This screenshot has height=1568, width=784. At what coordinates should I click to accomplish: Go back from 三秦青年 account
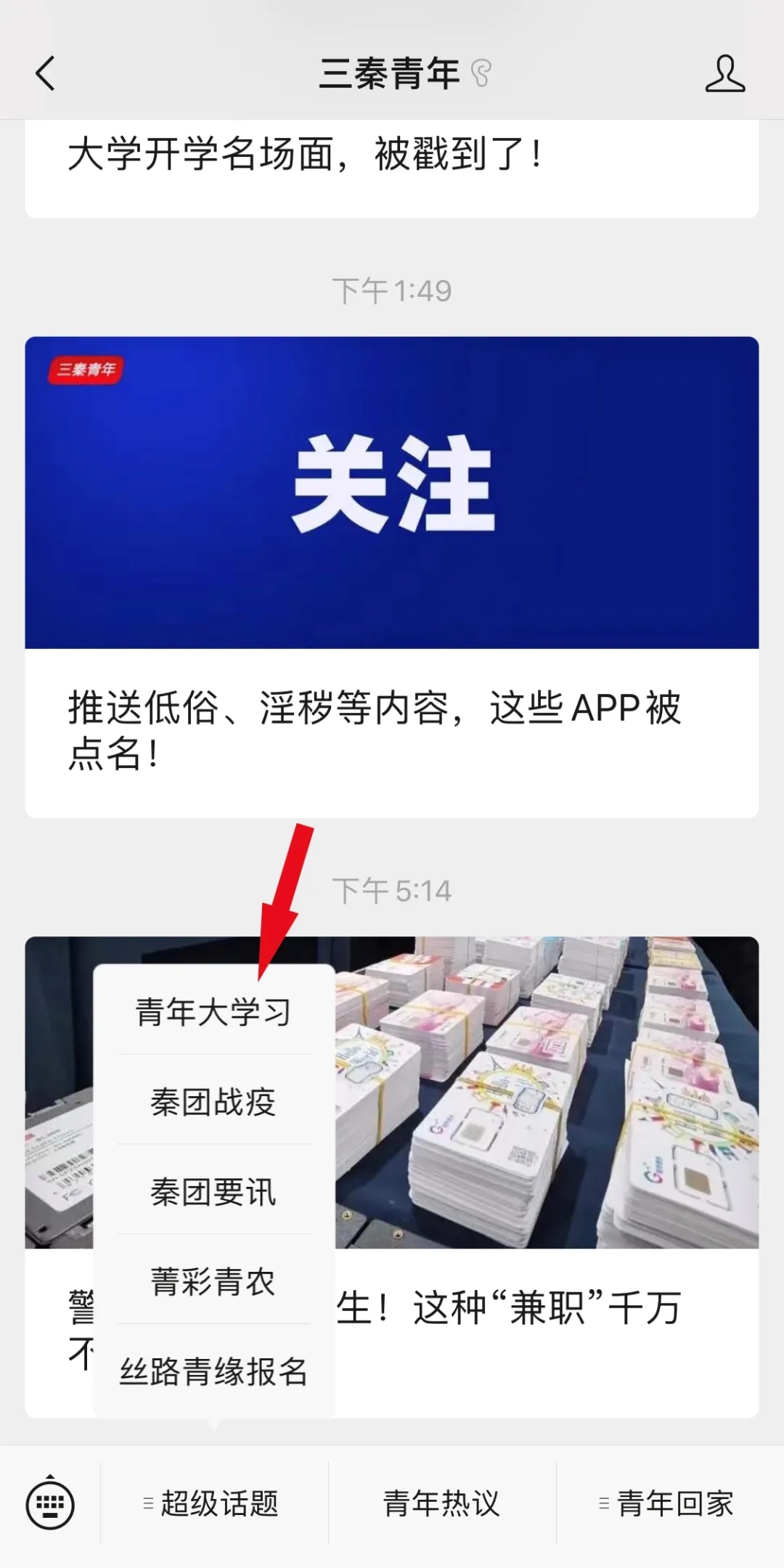coord(45,73)
